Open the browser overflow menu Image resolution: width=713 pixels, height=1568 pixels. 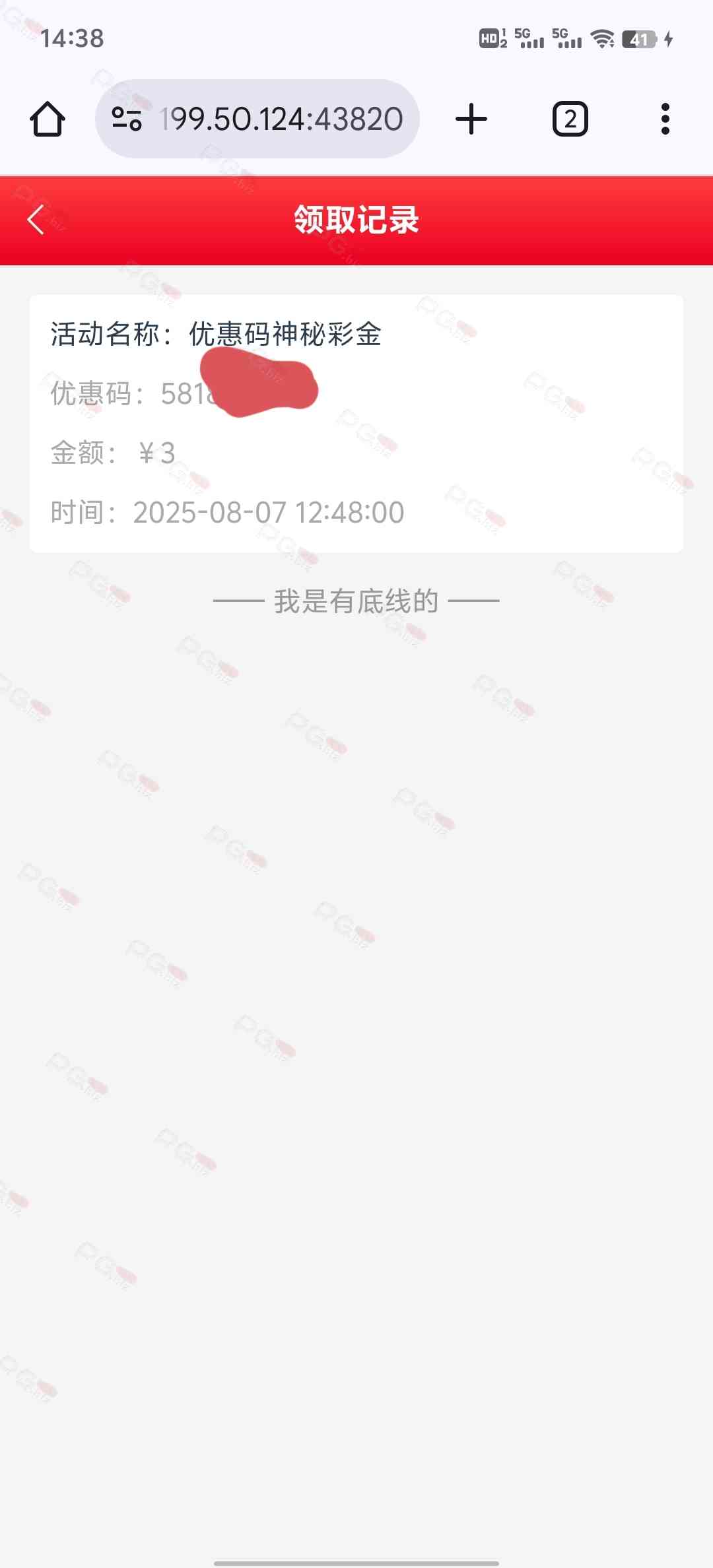tap(665, 119)
